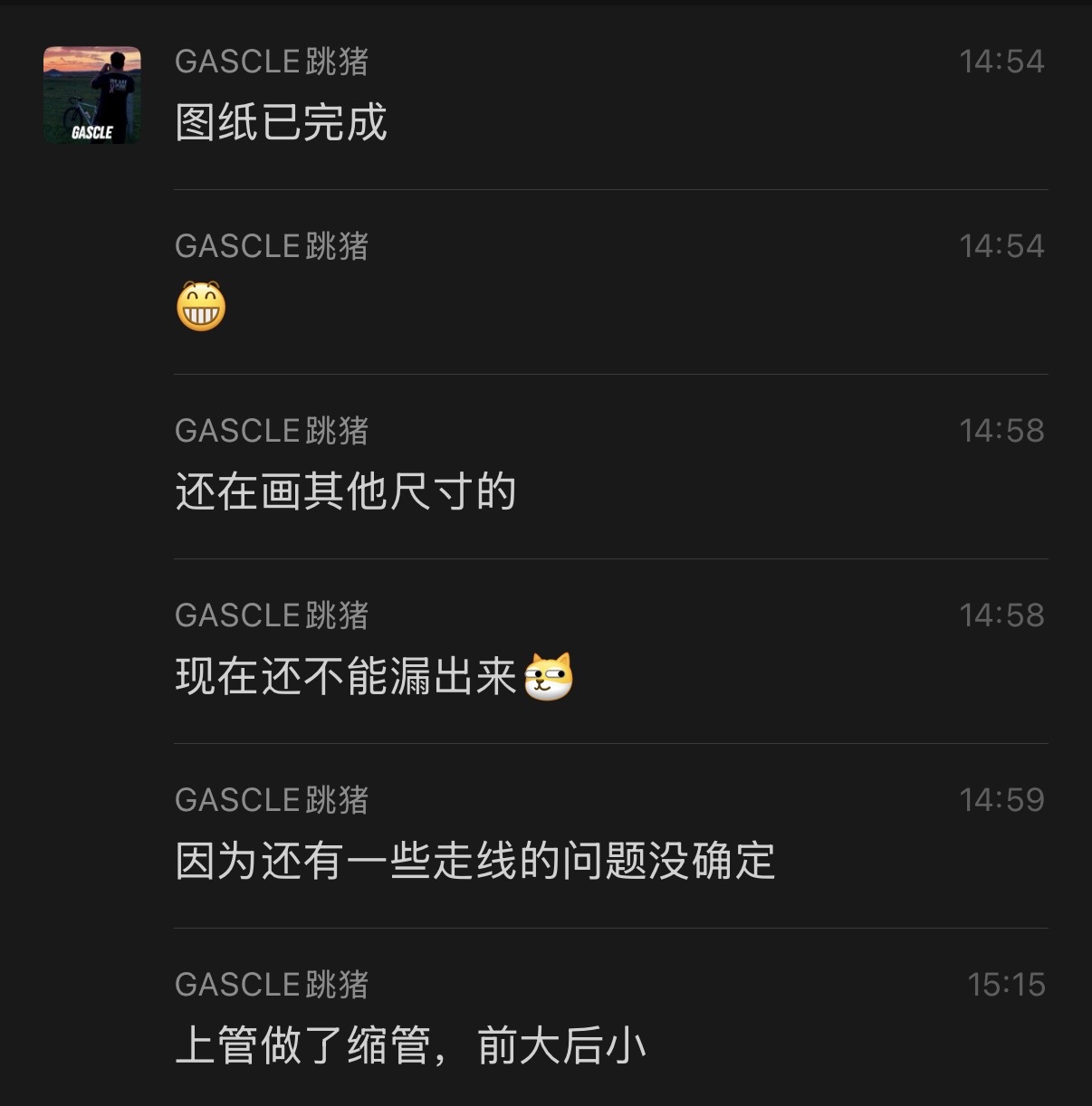Open the message 图纸已完成
This screenshot has width=1092, height=1106.
[281, 122]
